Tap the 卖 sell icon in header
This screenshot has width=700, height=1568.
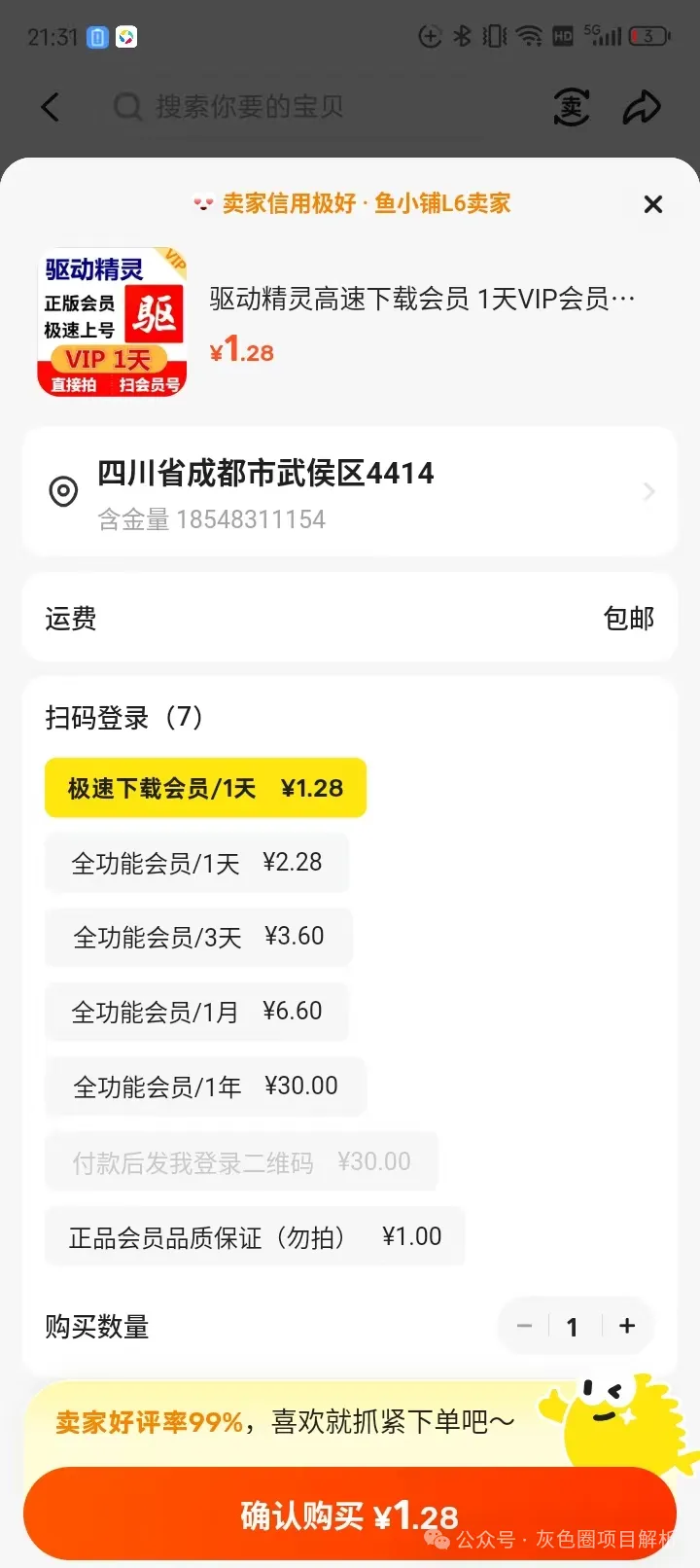coord(572,107)
